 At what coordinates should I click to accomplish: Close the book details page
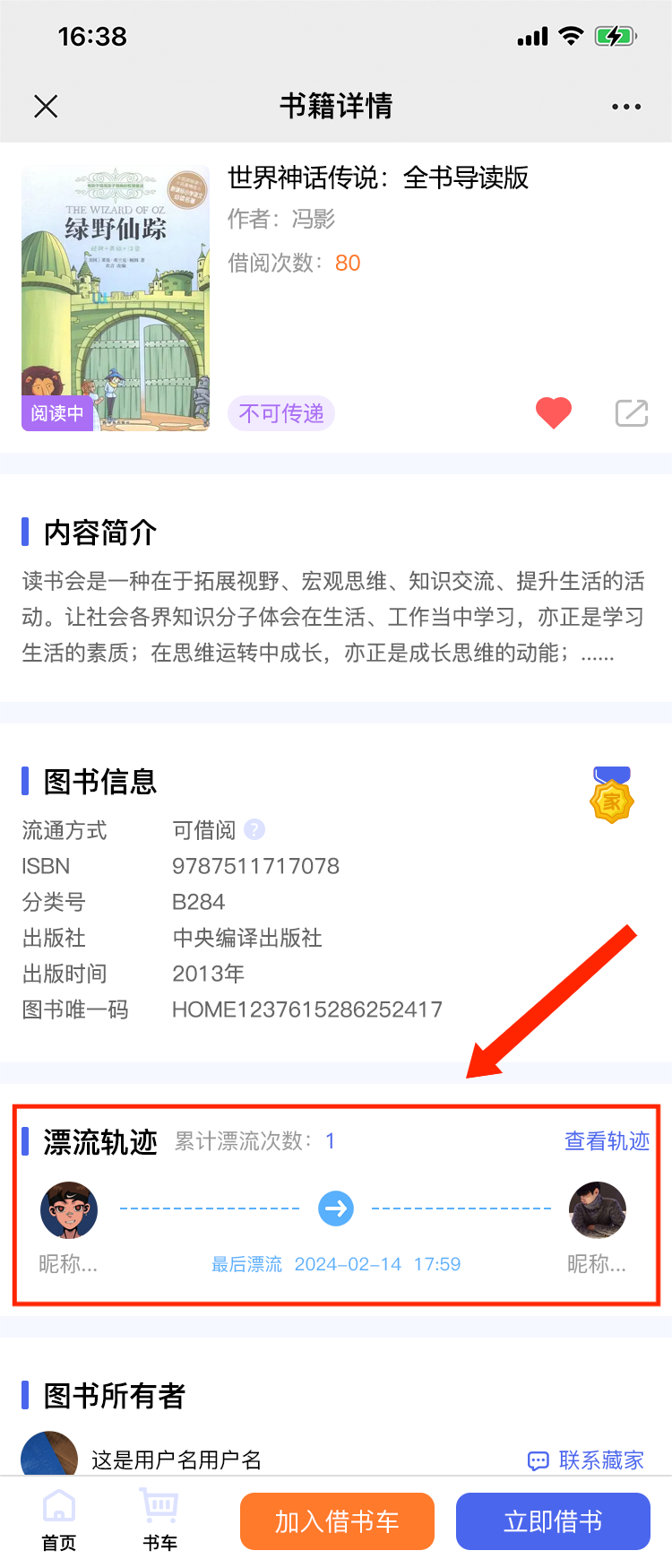pos(46,107)
